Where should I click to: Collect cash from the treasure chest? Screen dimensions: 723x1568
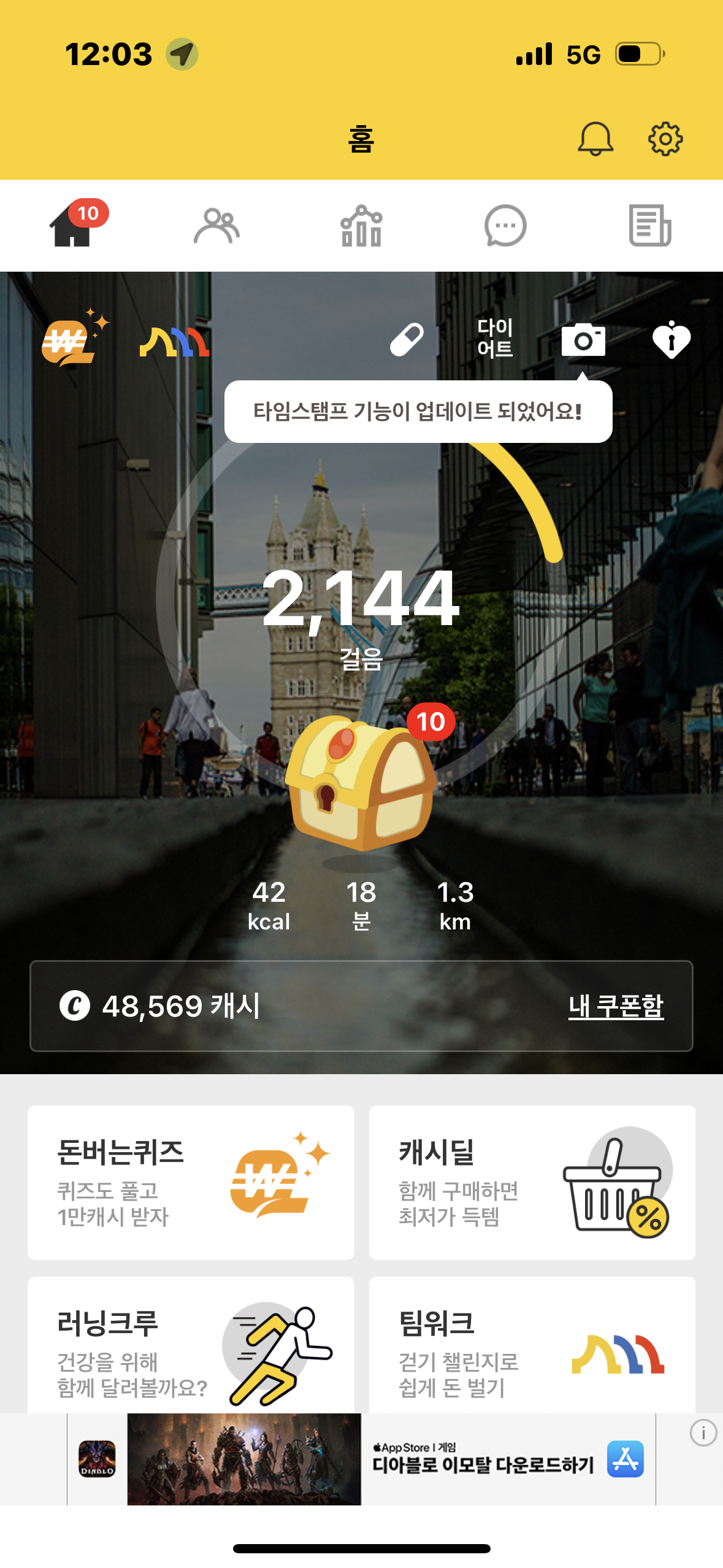tap(362, 783)
